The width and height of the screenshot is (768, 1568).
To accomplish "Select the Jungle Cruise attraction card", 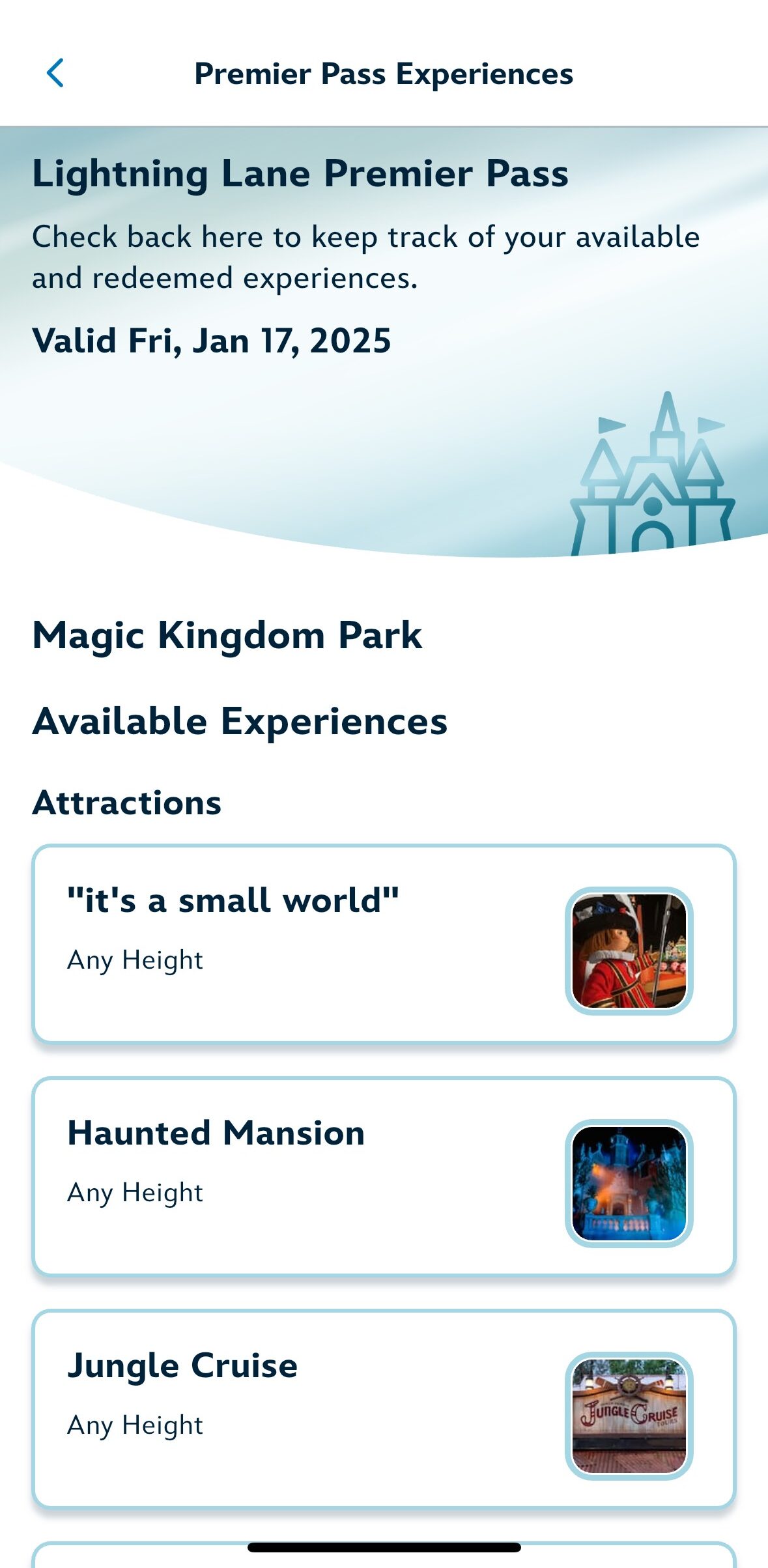I will [x=383, y=1408].
